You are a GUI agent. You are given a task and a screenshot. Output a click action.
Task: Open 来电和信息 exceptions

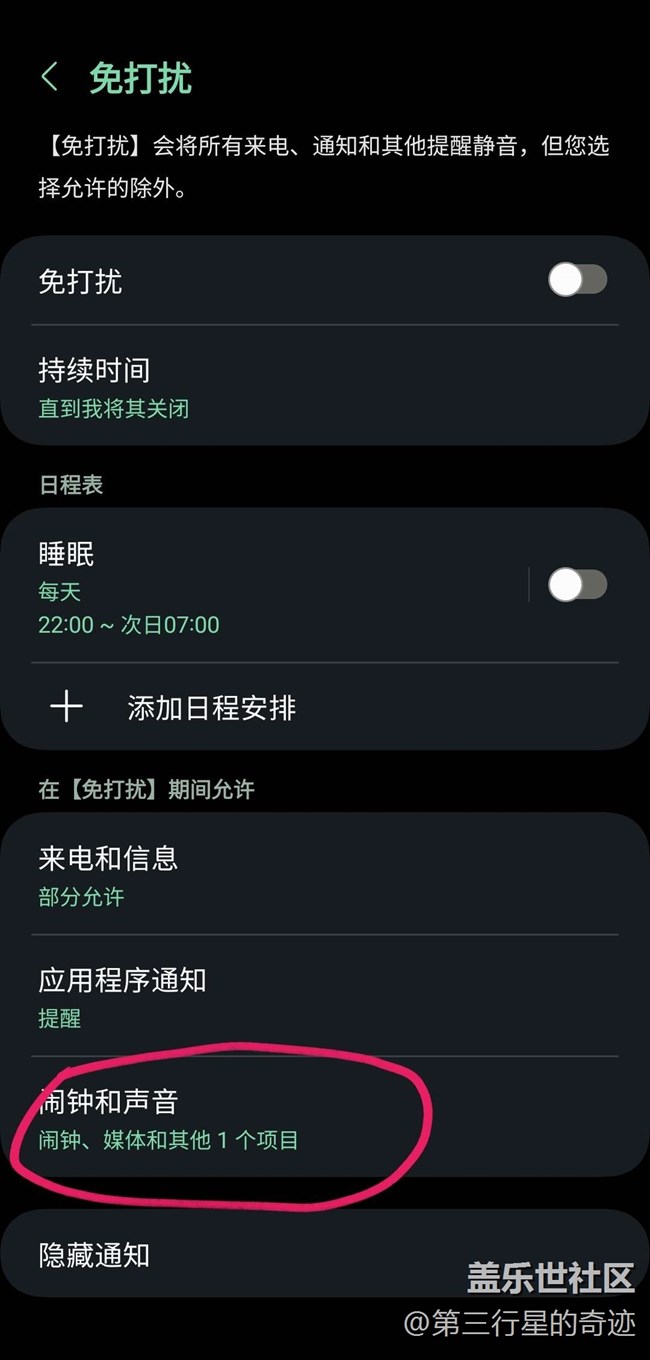pos(300,875)
